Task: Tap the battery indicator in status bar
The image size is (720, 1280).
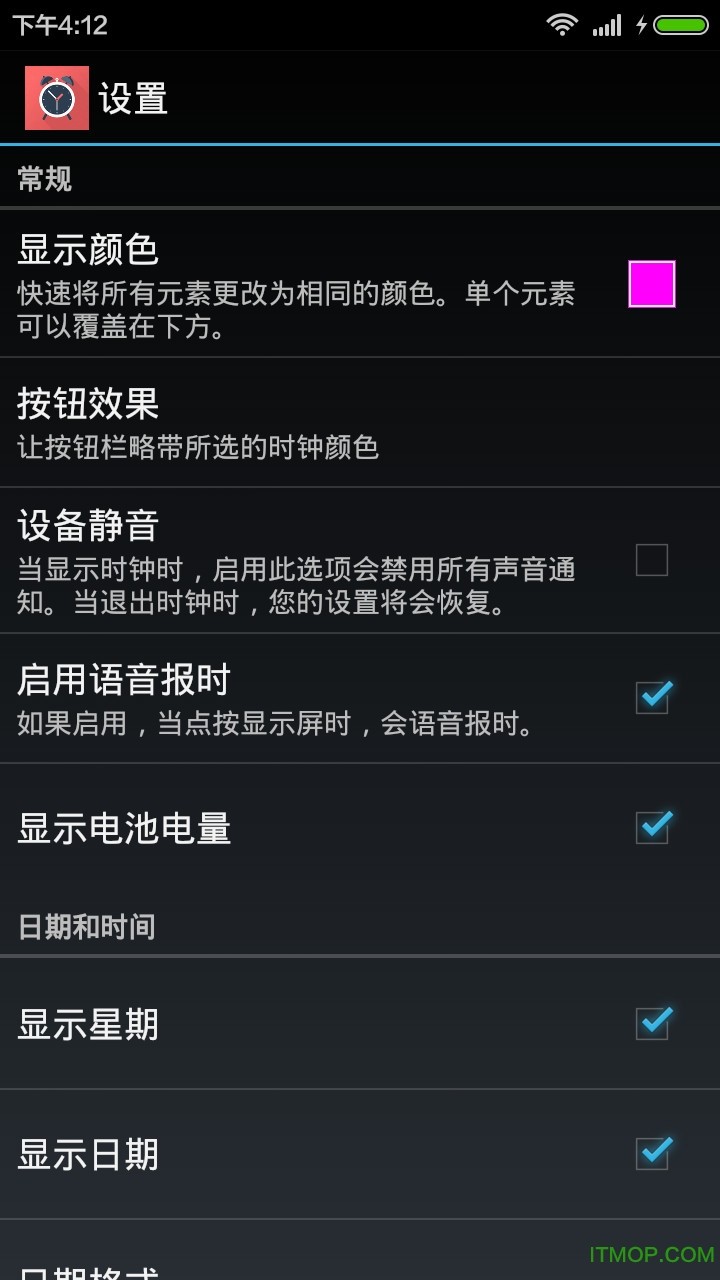Action: point(681,23)
